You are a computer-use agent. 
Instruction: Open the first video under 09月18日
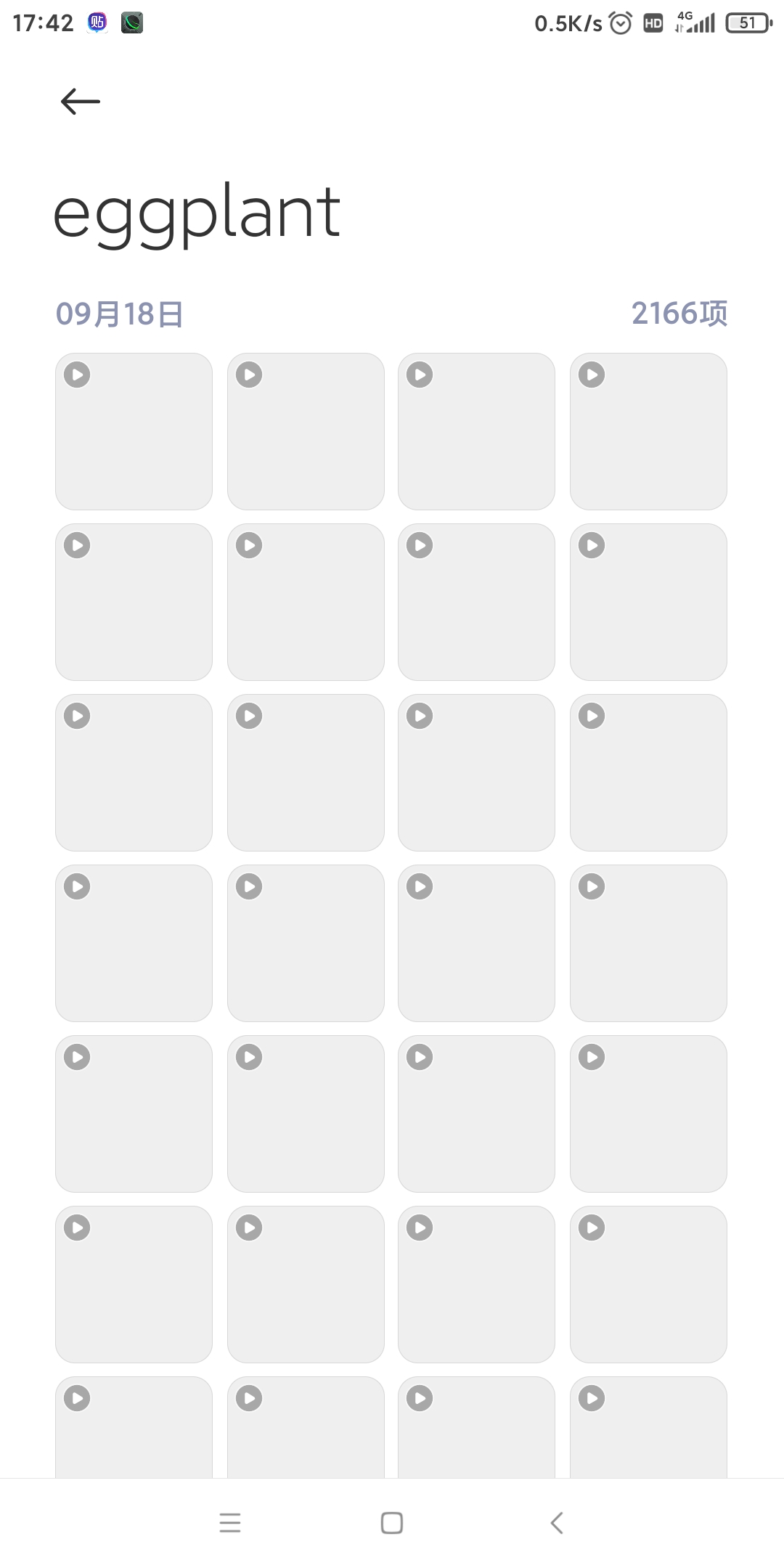point(134,431)
